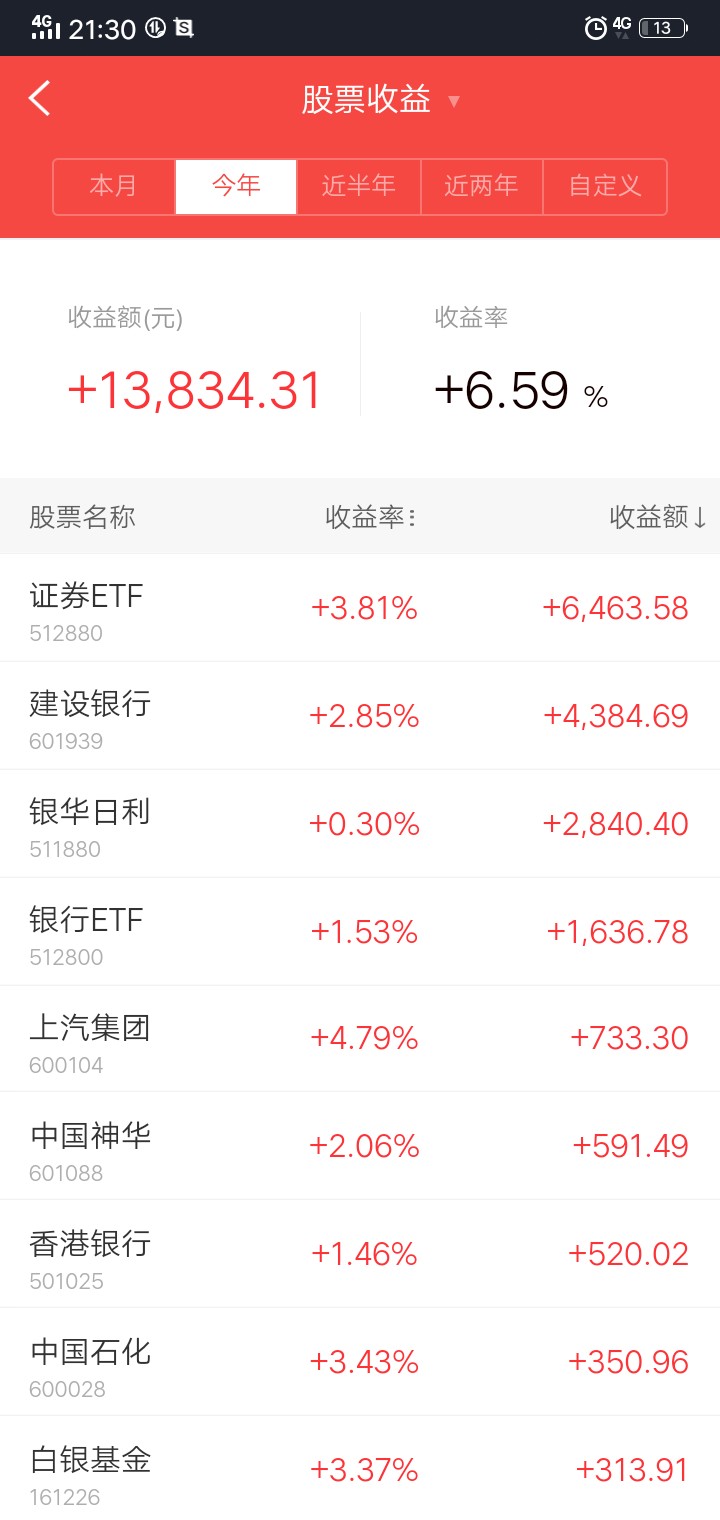Open 上汽集团 profit details
This screenshot has width=720, height=1520.
(x=360, y=1039)
